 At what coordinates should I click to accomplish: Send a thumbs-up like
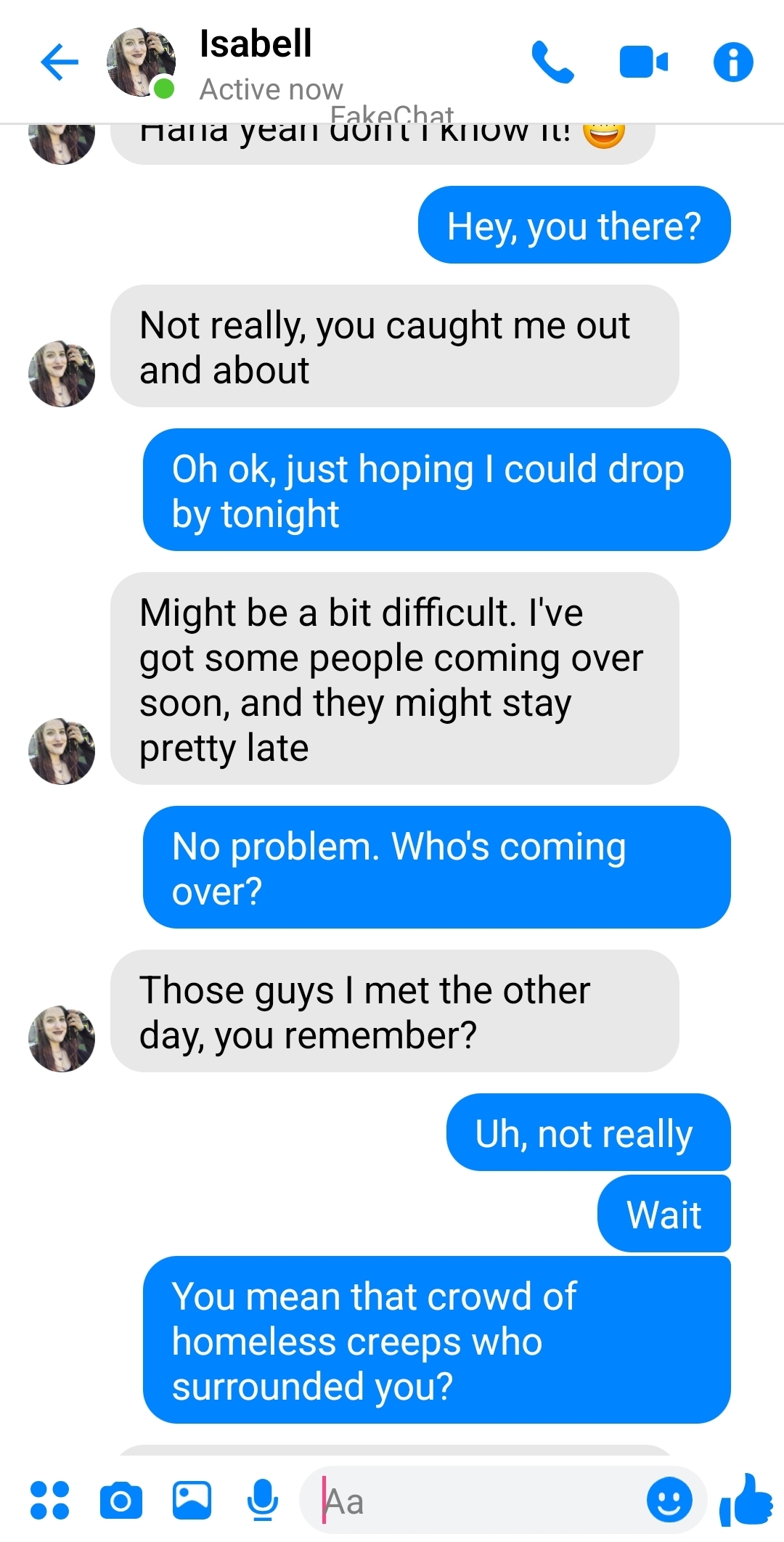pyautogui.click(x=746, y=1498)
